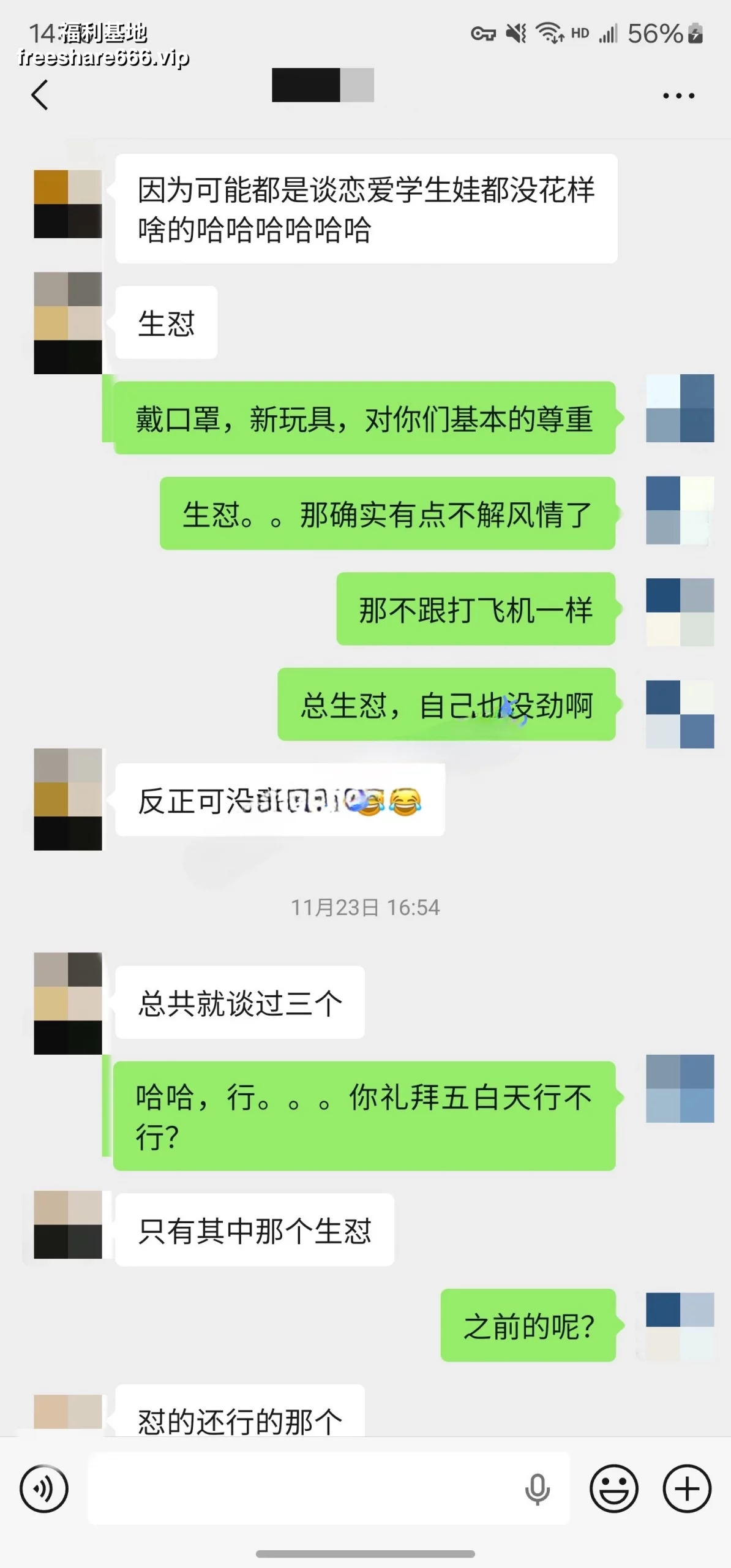Open the emoji sticker panel

[x=613, y=1488]
